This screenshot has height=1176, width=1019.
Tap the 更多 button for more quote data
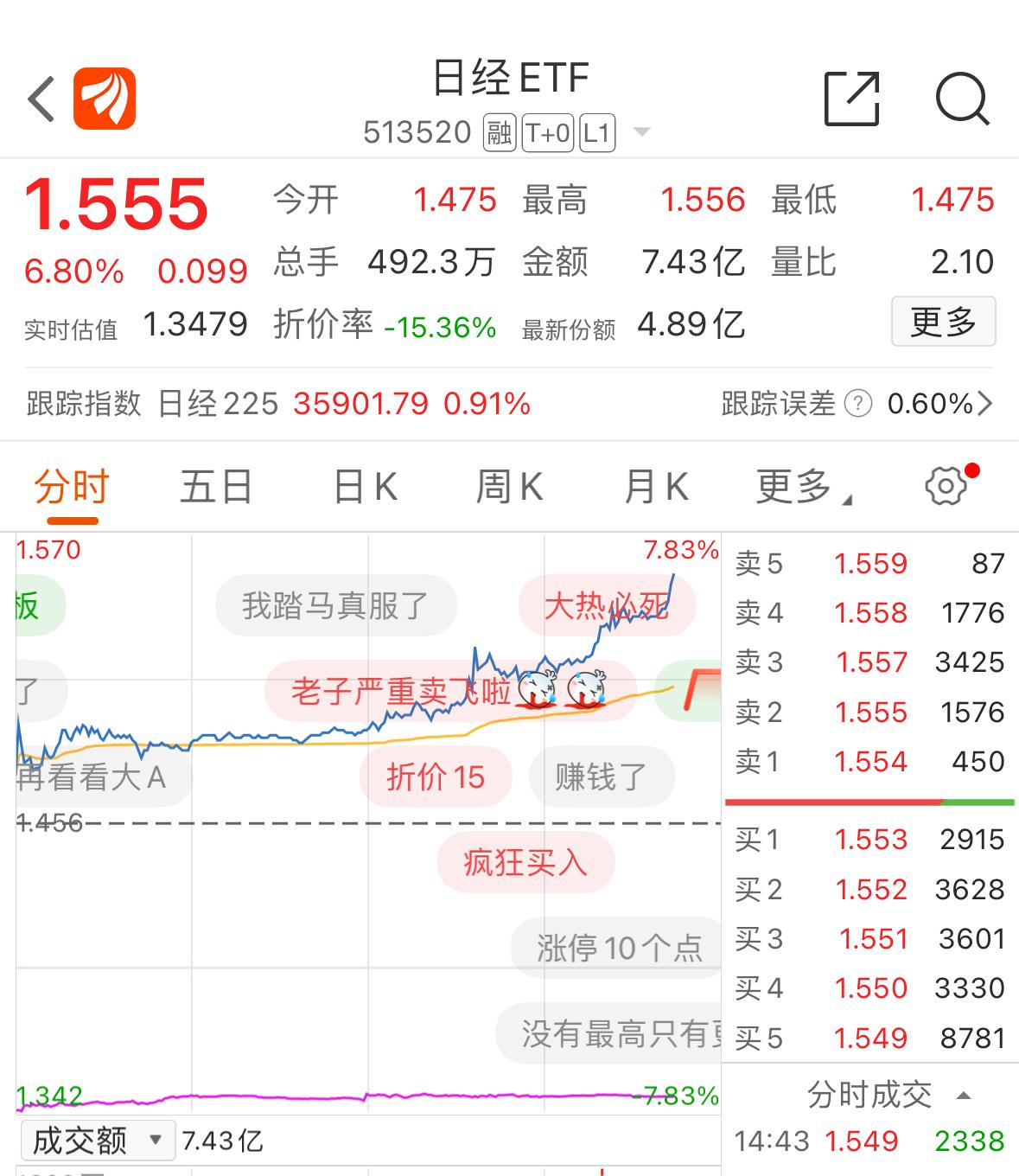[x=943, y=322]
